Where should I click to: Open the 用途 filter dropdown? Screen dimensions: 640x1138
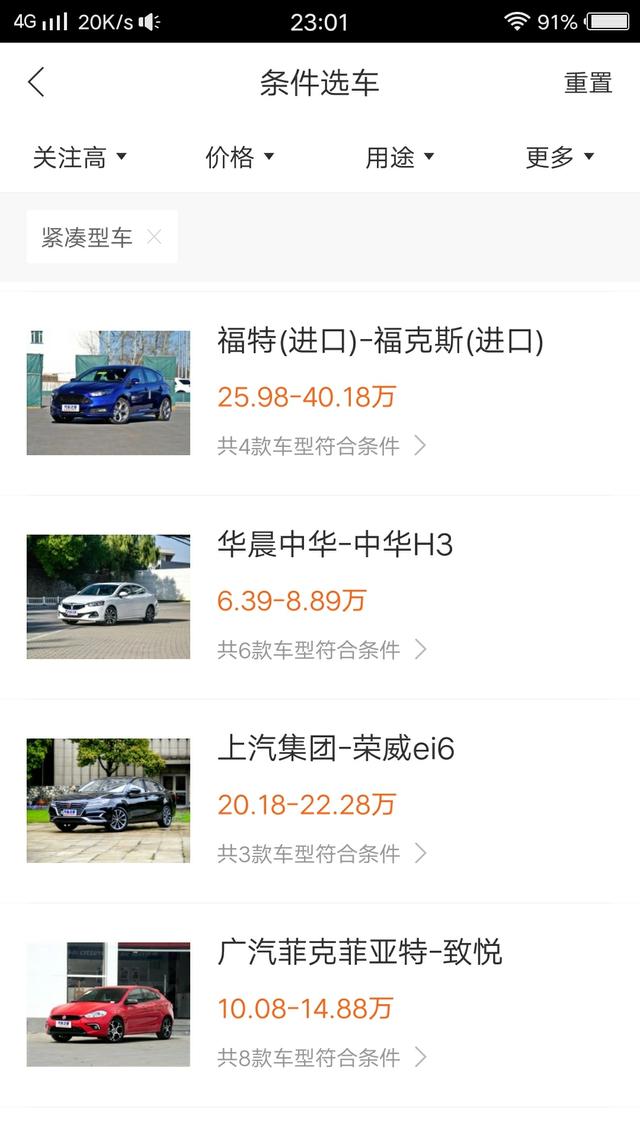point(400,157)
